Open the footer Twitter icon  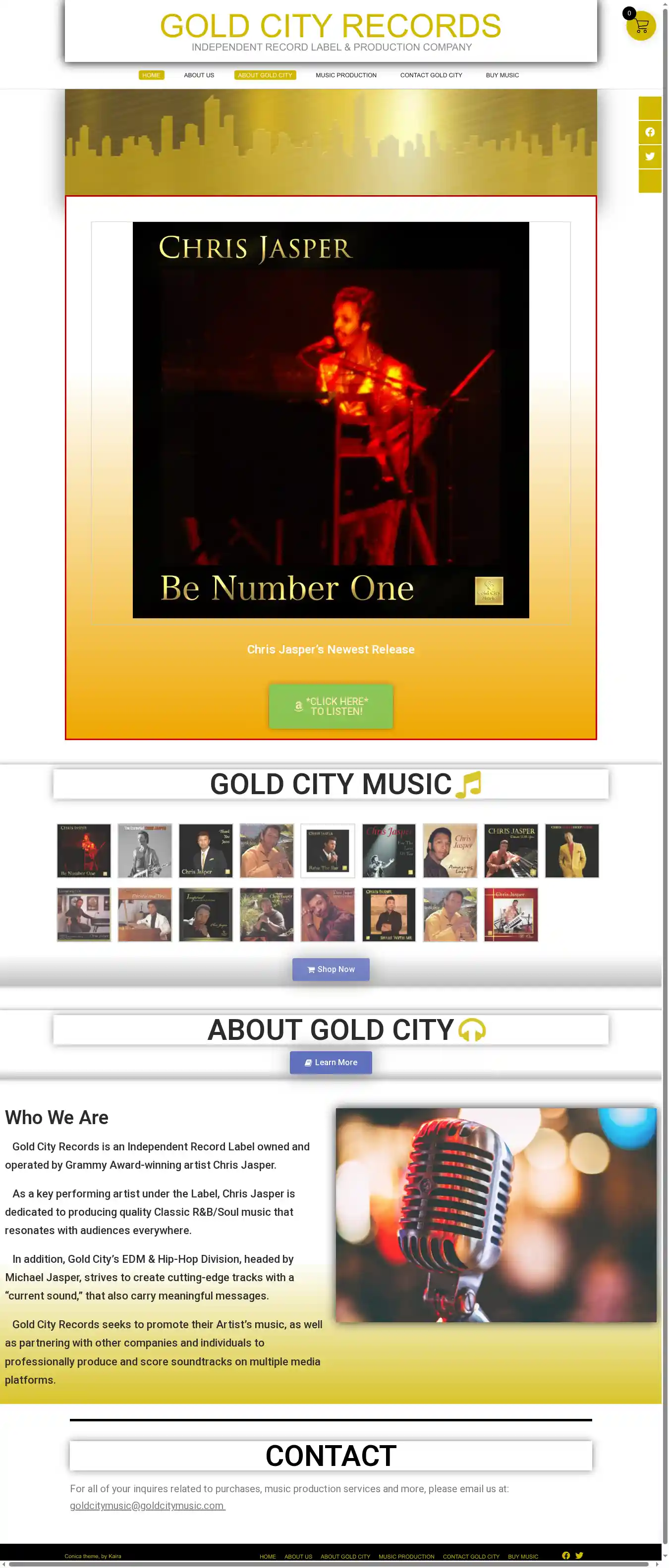(579, 1555)
